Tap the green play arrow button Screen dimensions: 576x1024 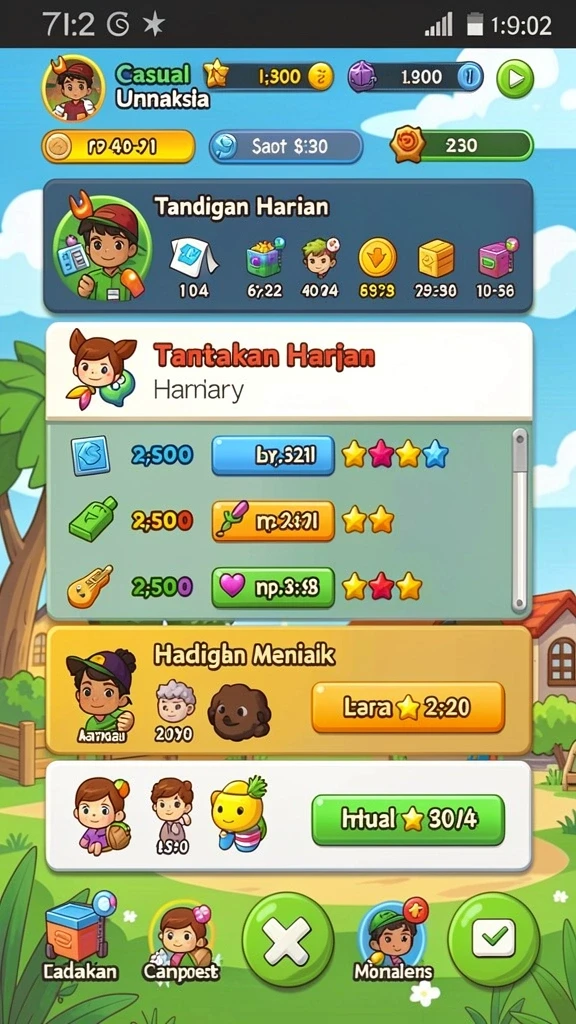515,79
